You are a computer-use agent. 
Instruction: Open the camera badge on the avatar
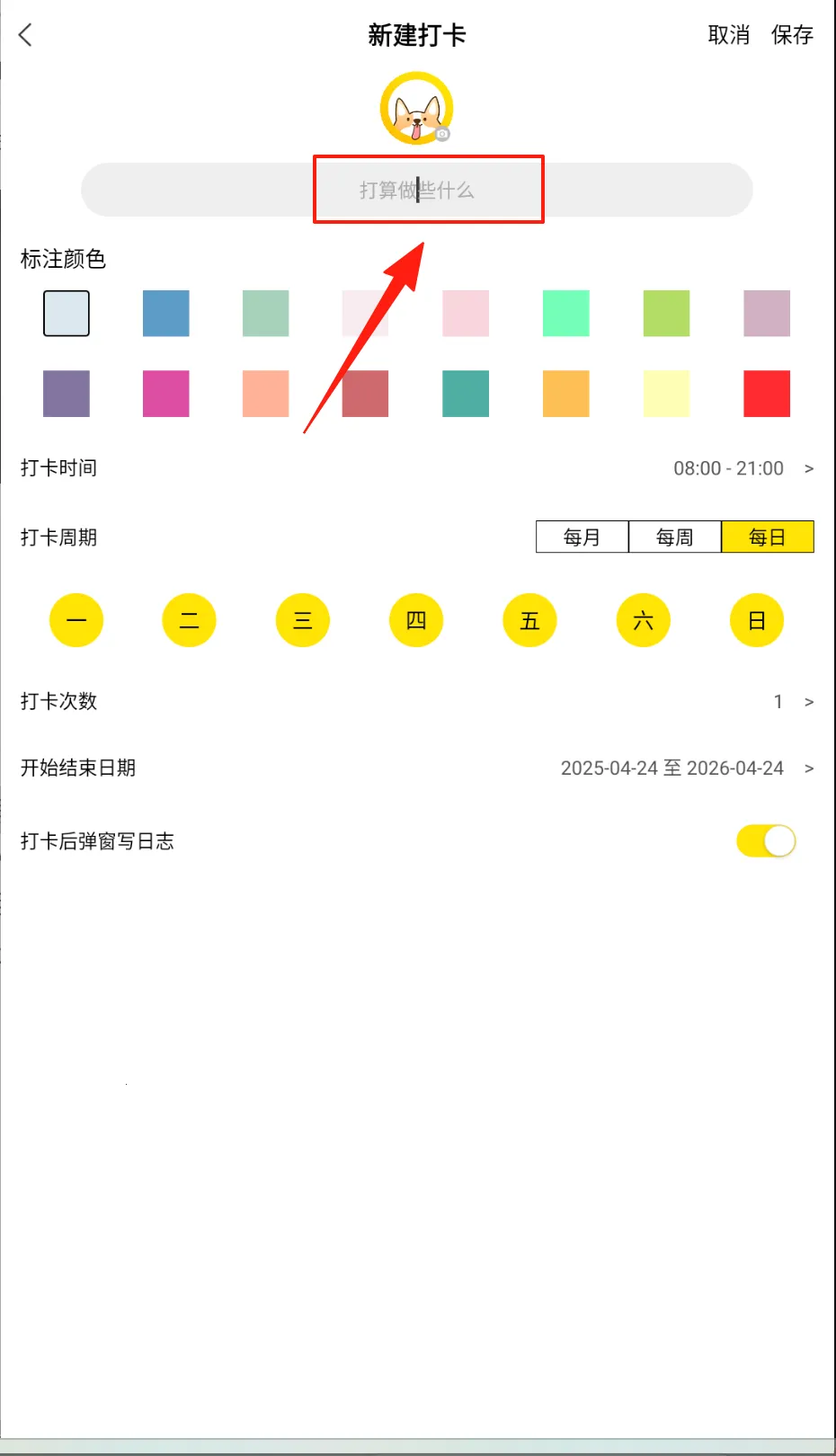click(x=441, y=133)
